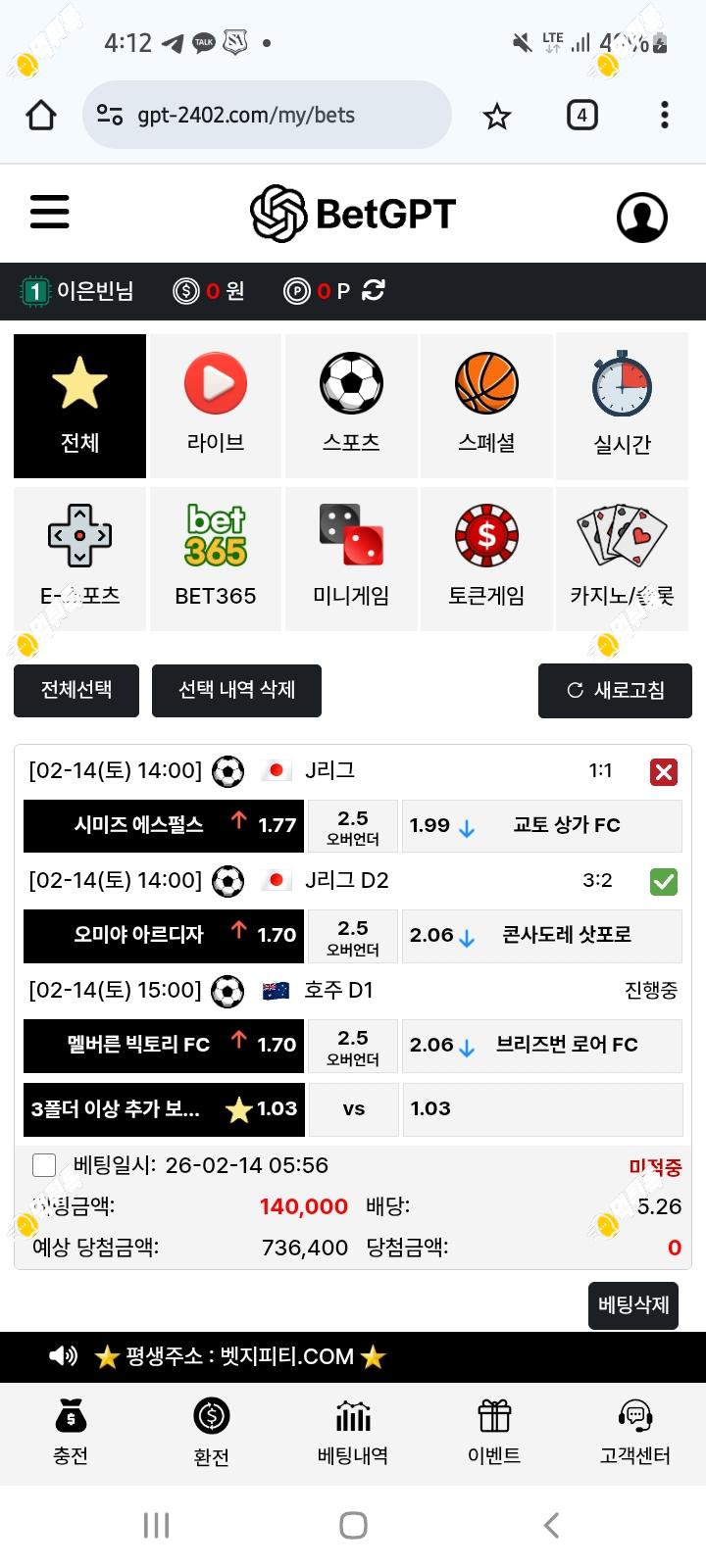
Task: Open the 환전 tab
Action: pyautogui.click(x=212, y=1433)
